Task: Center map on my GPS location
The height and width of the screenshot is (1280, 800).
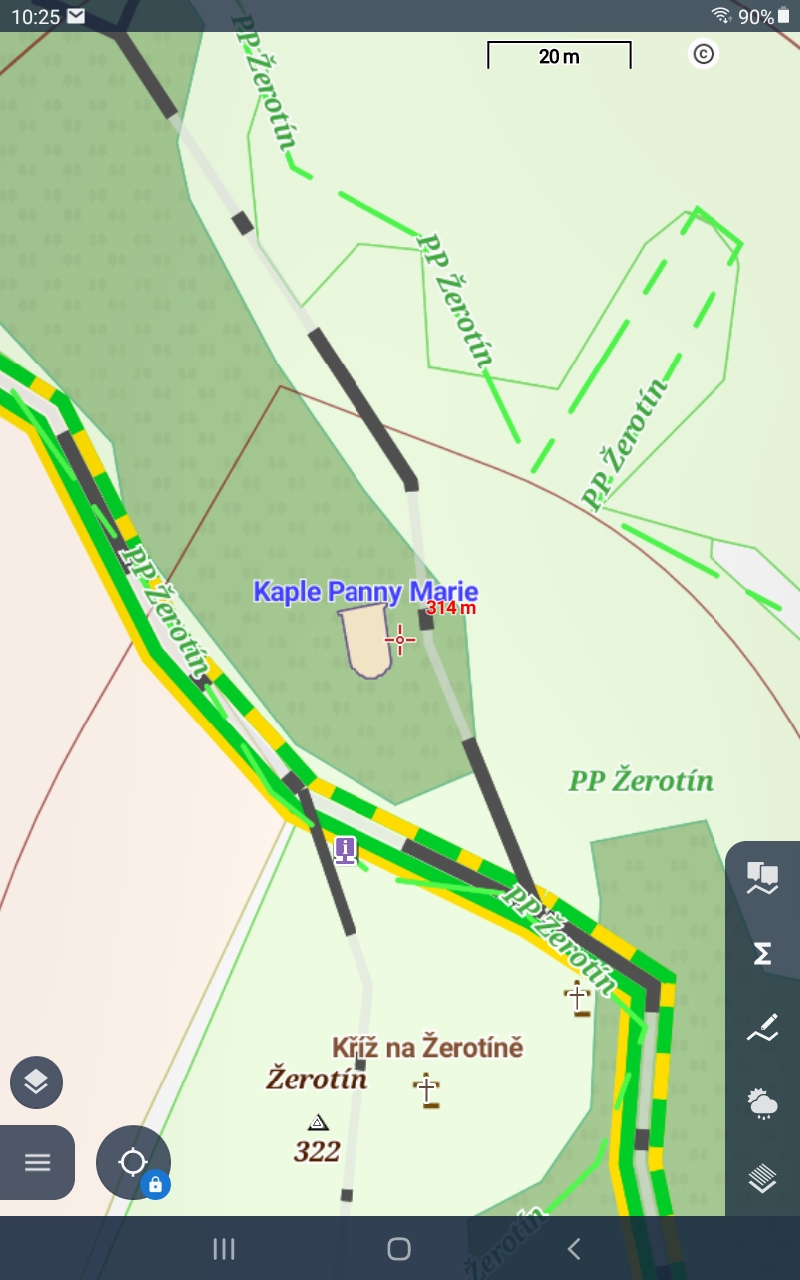Action: point(133,1162)
